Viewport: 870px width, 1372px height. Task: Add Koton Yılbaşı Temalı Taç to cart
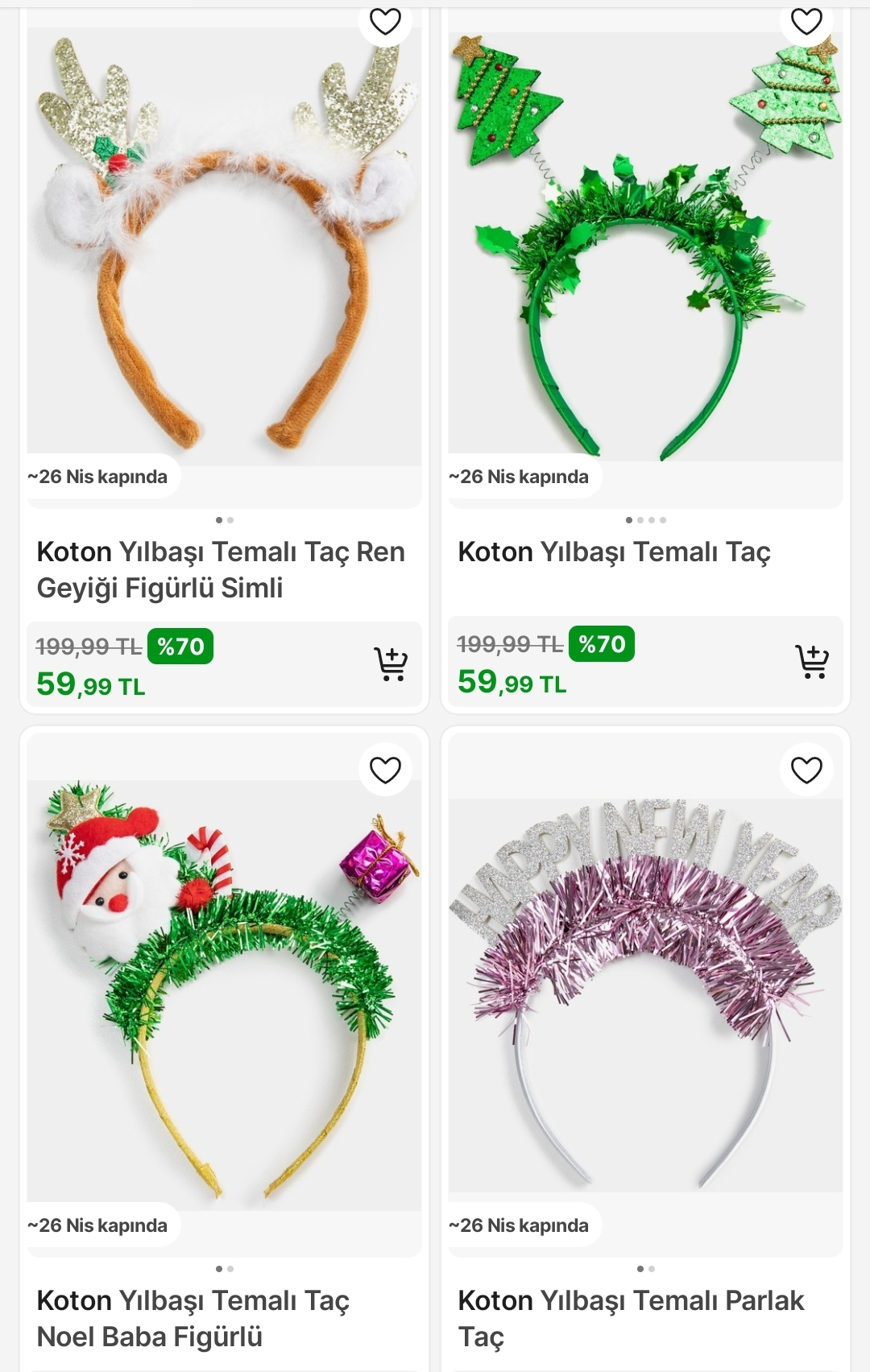tap(812, 662)
